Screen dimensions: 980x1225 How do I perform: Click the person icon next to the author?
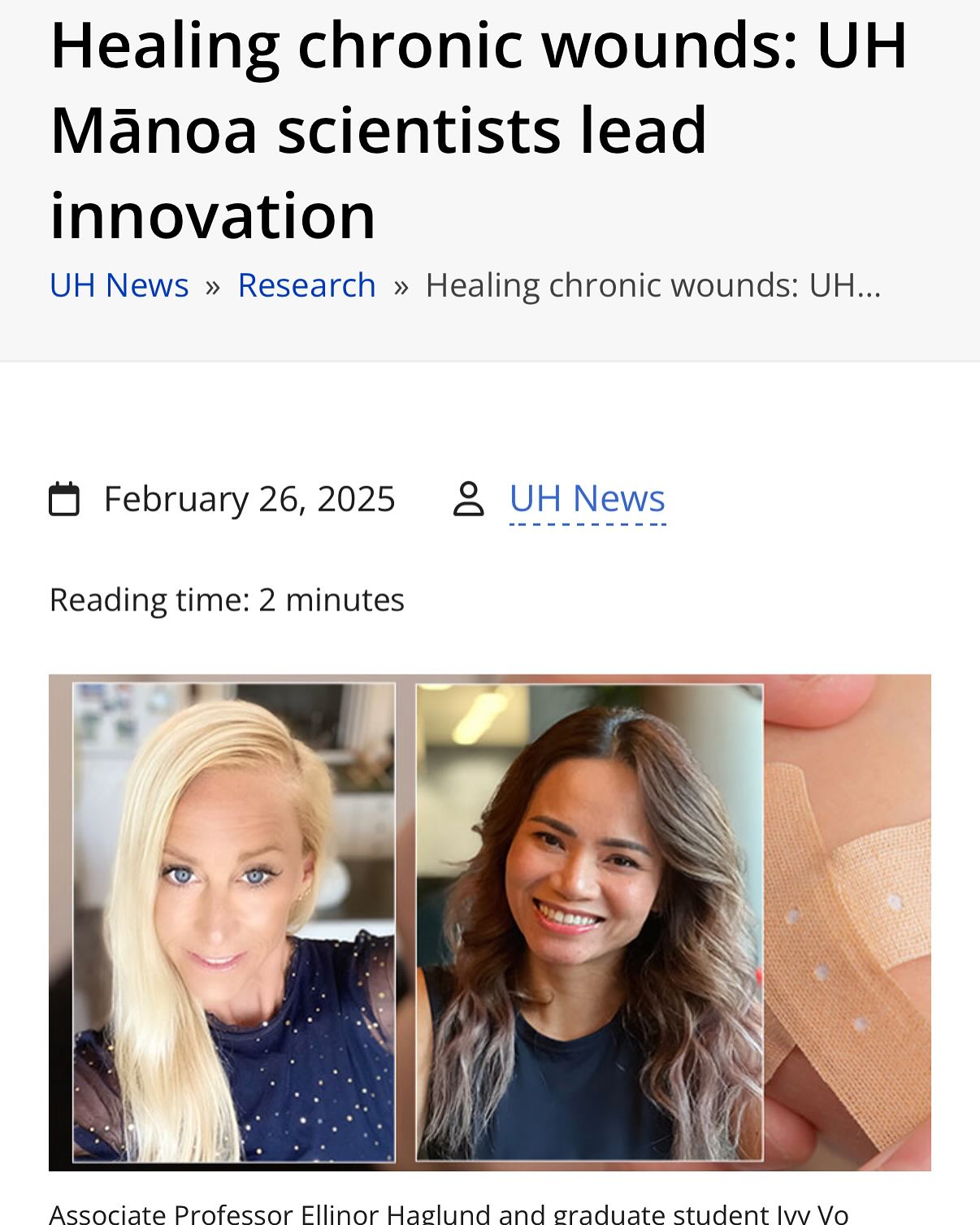click(x=468, y=498)
